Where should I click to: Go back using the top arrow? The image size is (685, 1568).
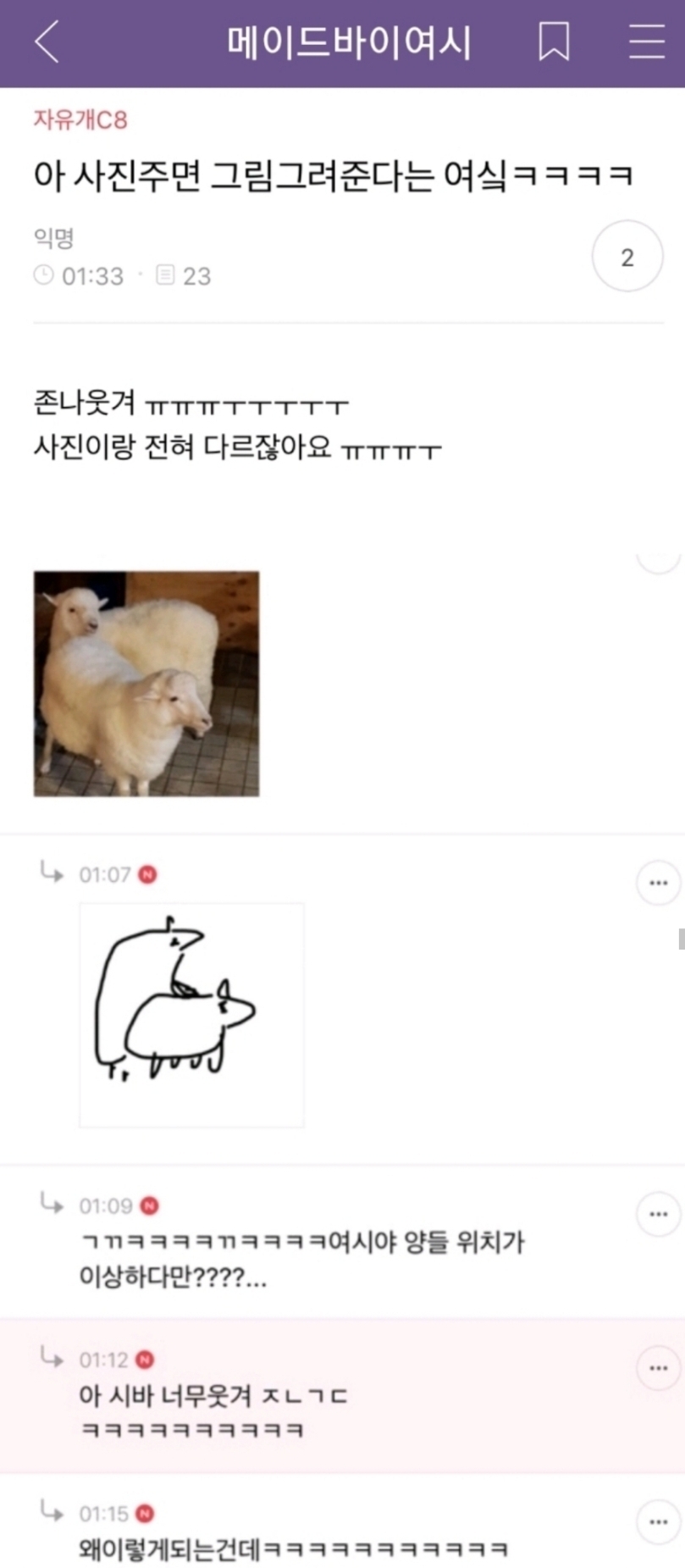[47, 42]
